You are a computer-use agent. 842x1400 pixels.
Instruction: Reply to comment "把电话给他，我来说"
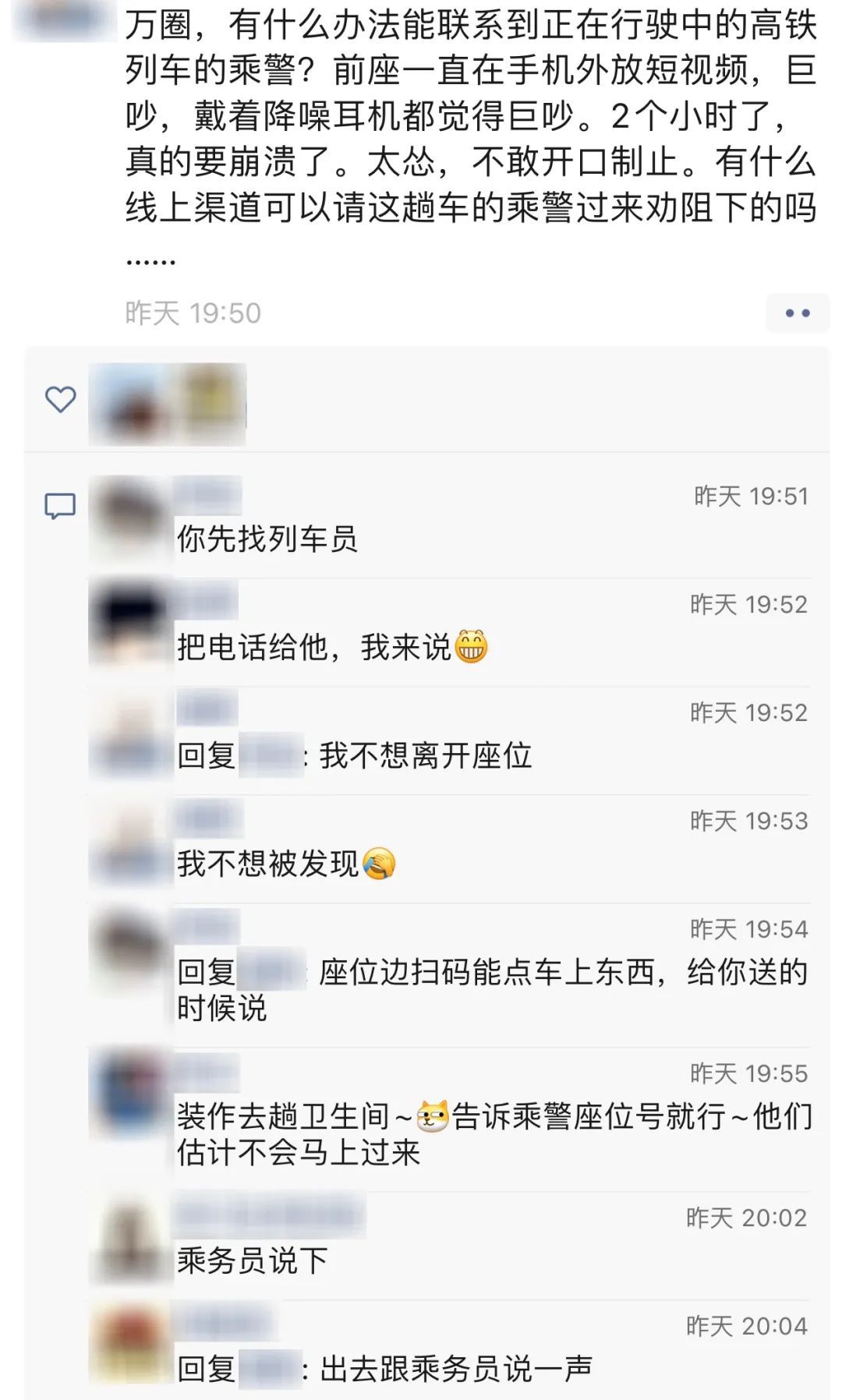tap(314, 647)
